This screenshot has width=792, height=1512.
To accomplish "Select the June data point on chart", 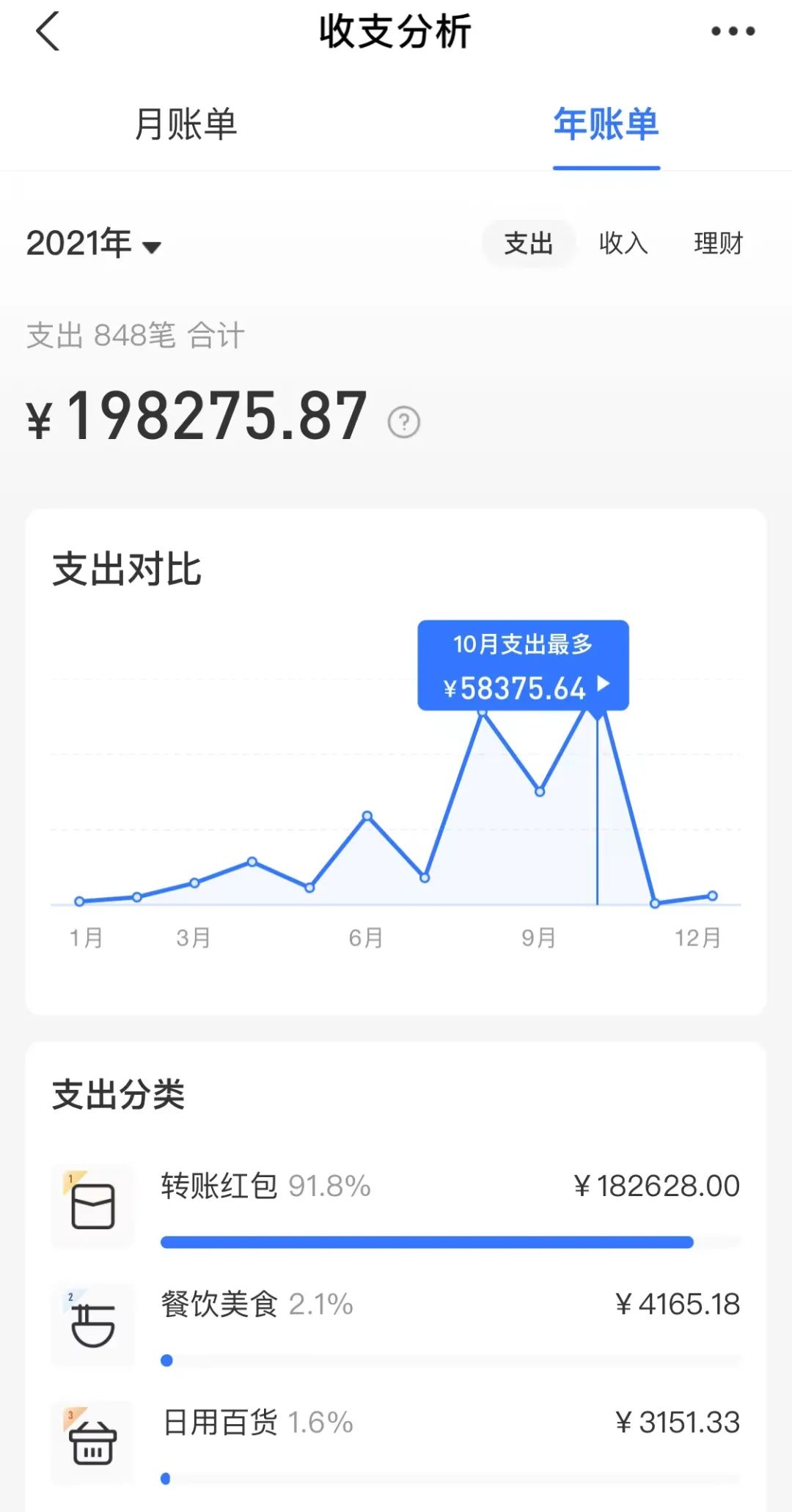I will pyautogui.click(x=367, y=816).
